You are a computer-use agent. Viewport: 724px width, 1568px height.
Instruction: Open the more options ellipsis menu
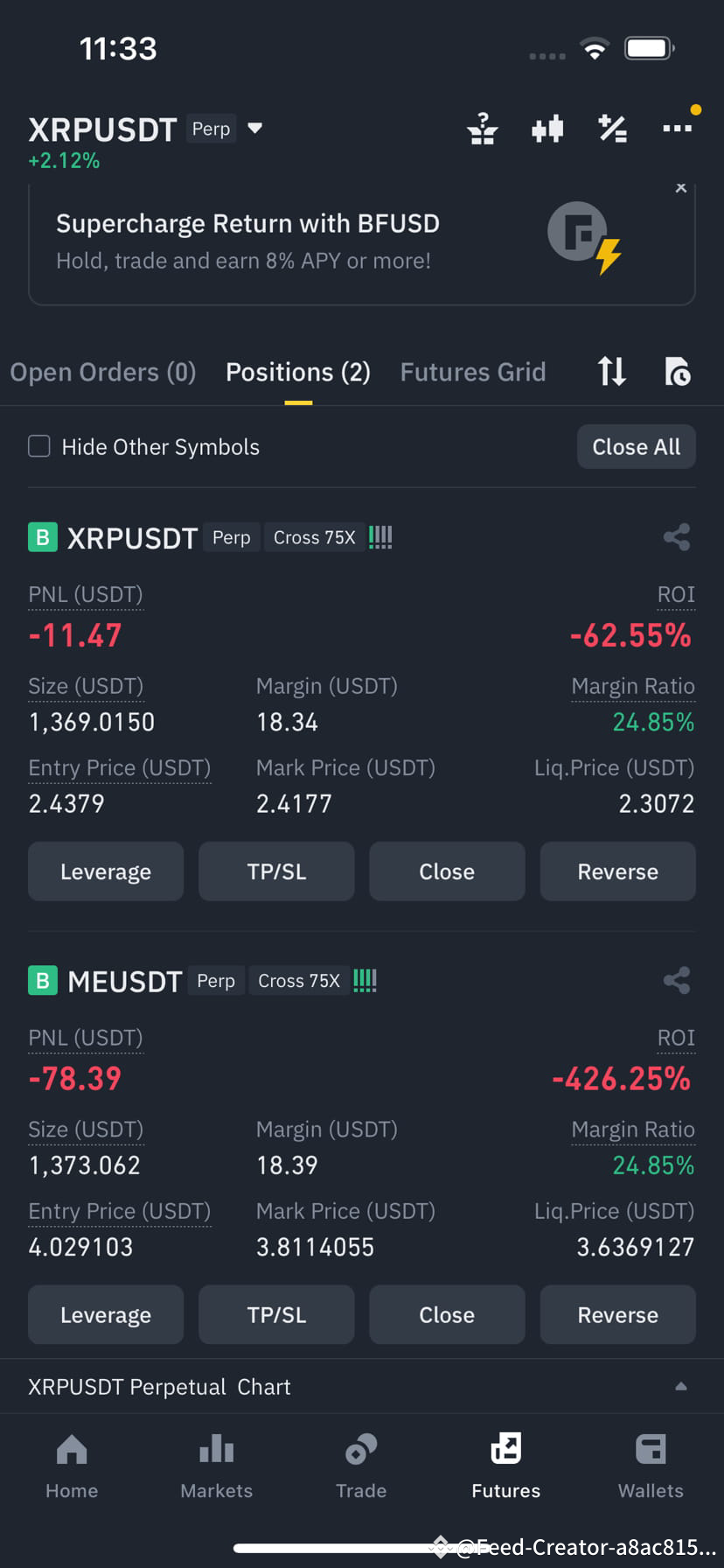pos(678,128)
